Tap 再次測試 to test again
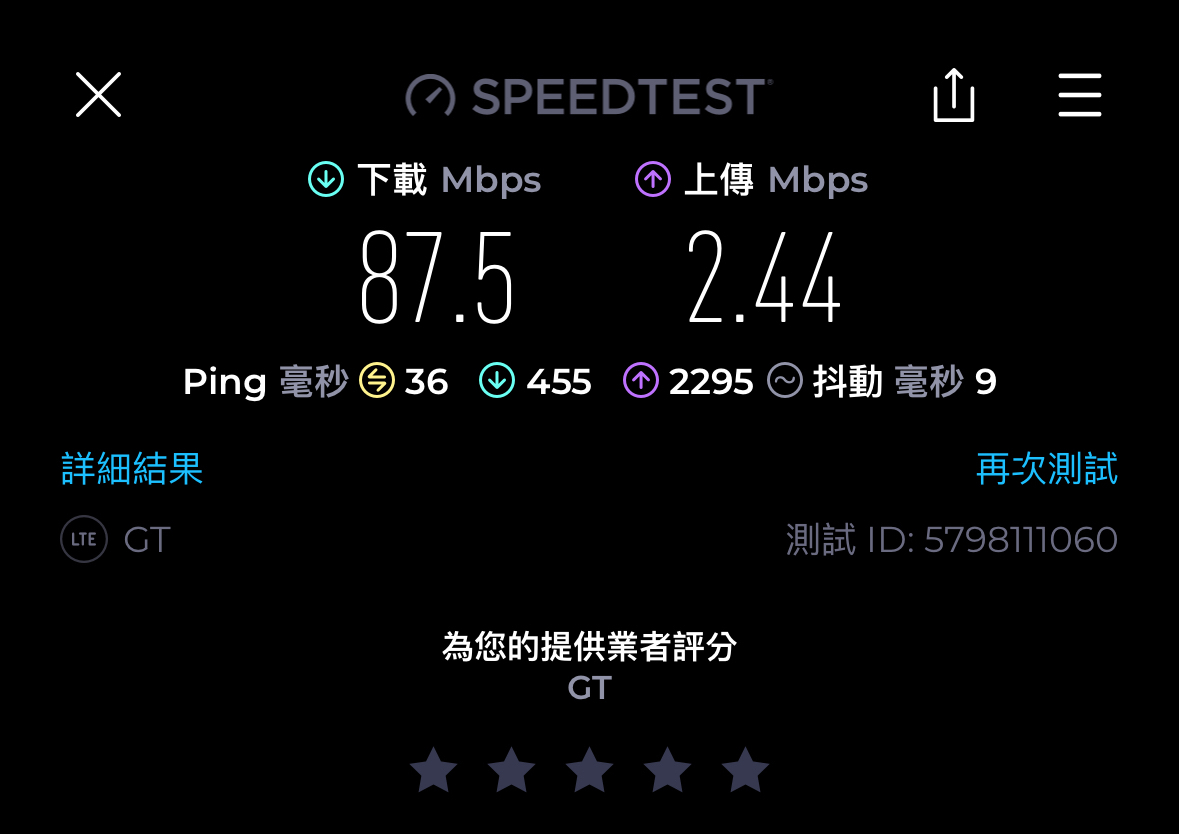The width and height of the screenshot is (1179, 834). click(1046, 469)
